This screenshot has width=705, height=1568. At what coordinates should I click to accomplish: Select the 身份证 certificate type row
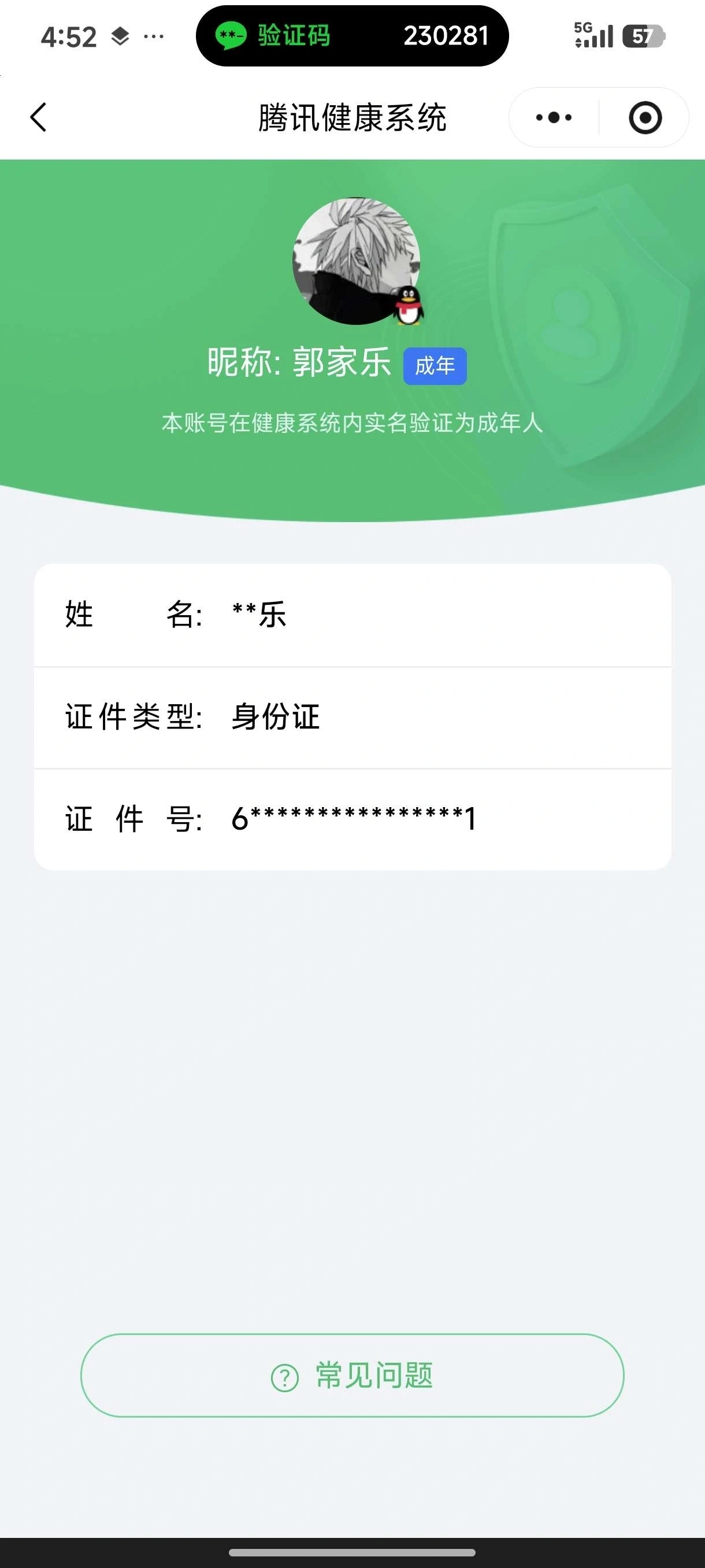click(x=352, y=718)
